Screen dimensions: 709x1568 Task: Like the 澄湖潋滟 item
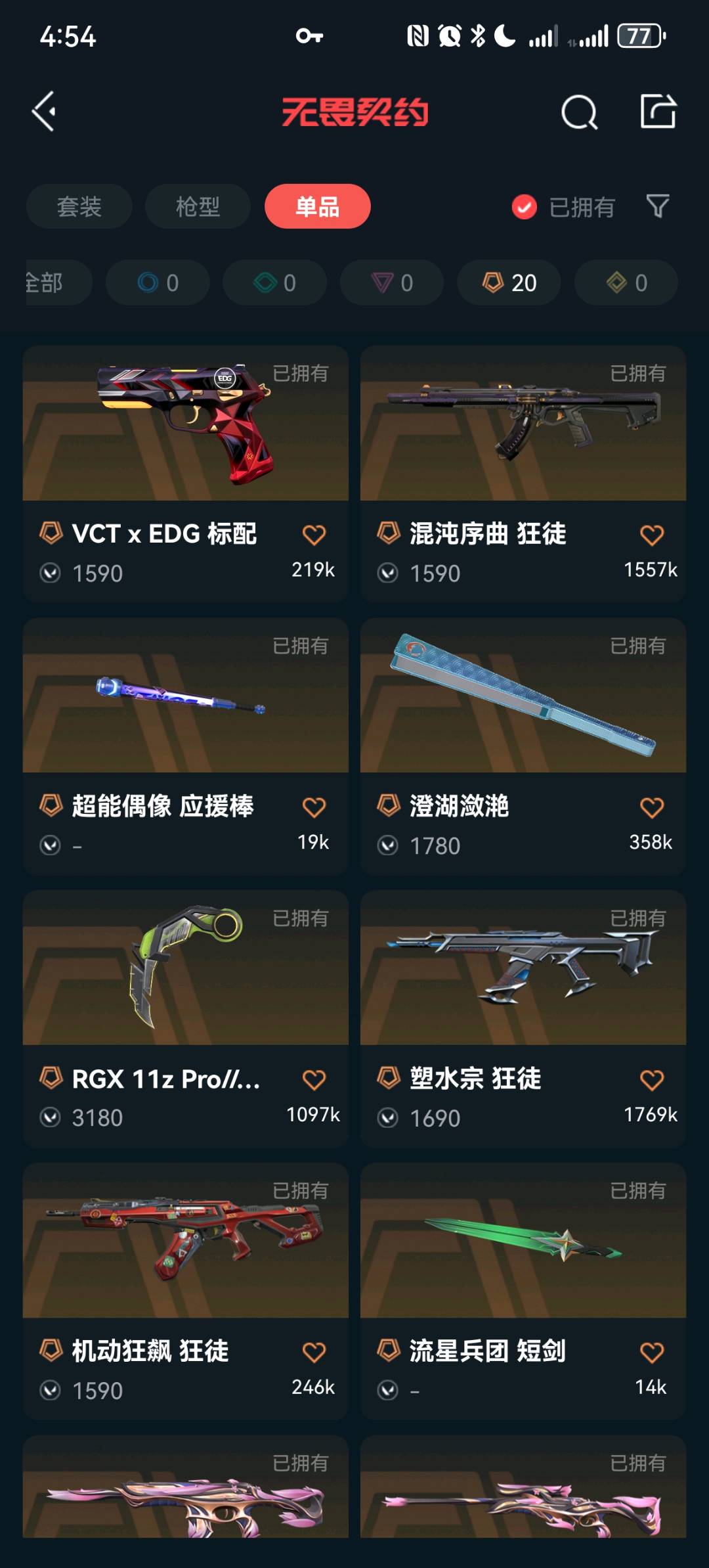click(x=651, y=808)
